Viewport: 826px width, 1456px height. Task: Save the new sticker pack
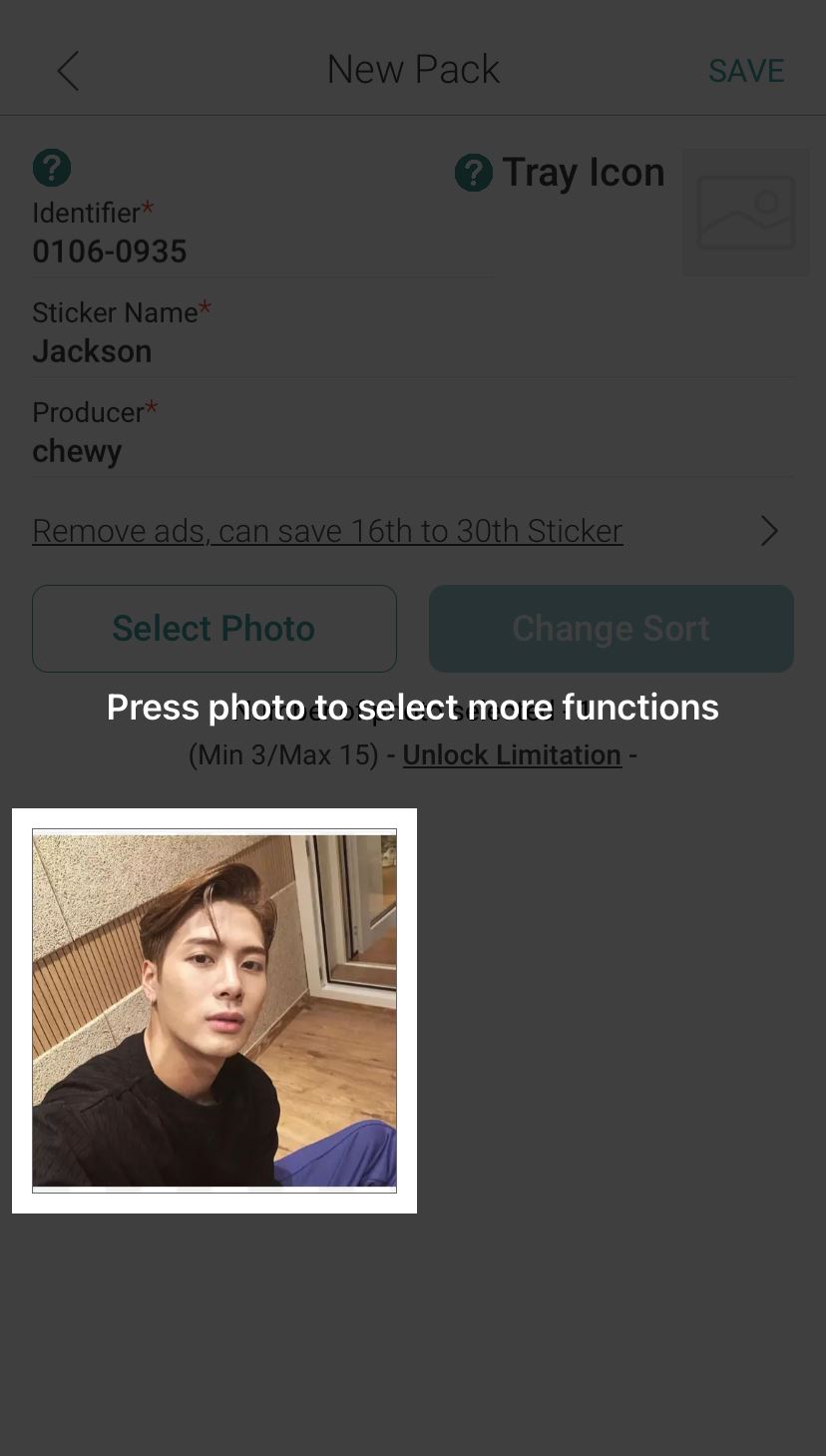[745, 71]
